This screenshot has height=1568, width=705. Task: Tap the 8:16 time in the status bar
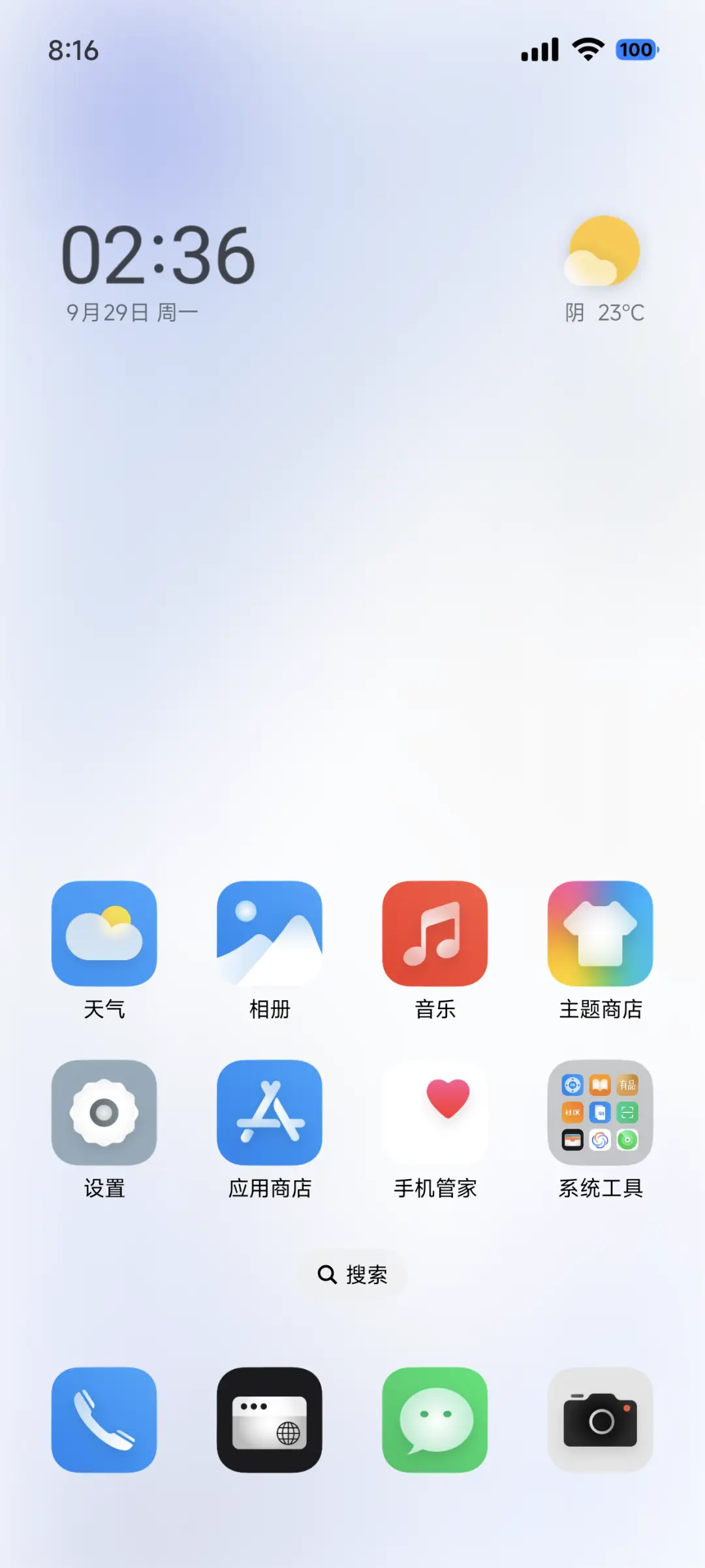73,50
